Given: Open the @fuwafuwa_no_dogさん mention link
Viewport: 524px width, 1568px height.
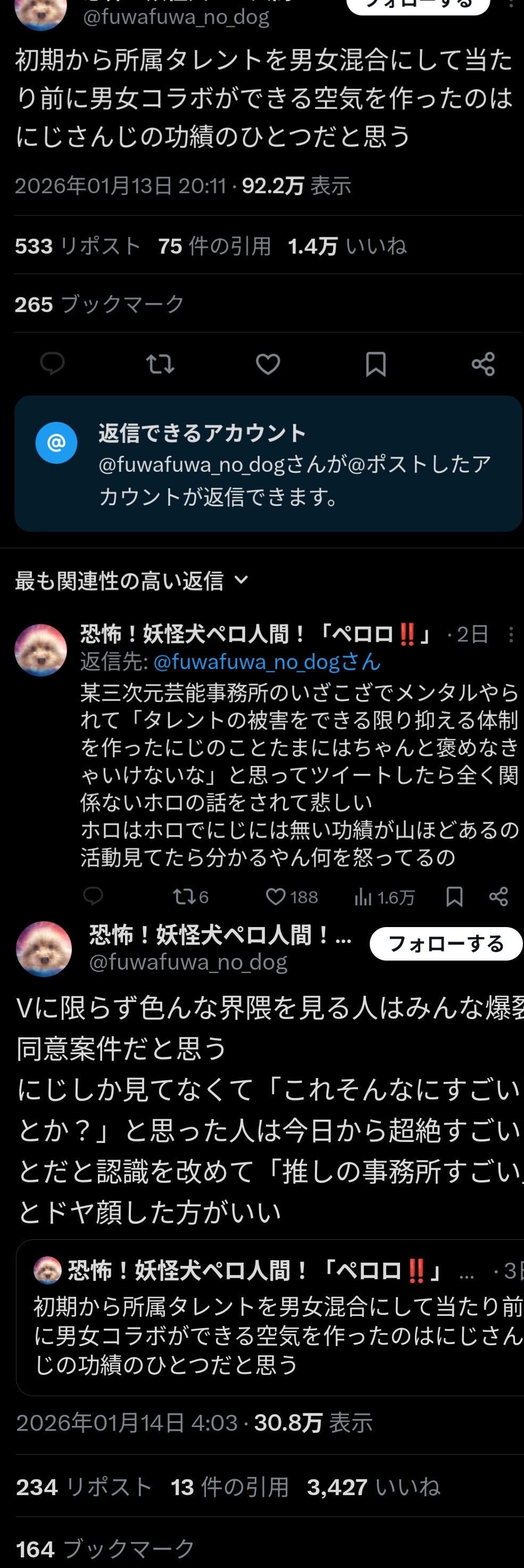Looking at the screenshot, I should [267, 662].
